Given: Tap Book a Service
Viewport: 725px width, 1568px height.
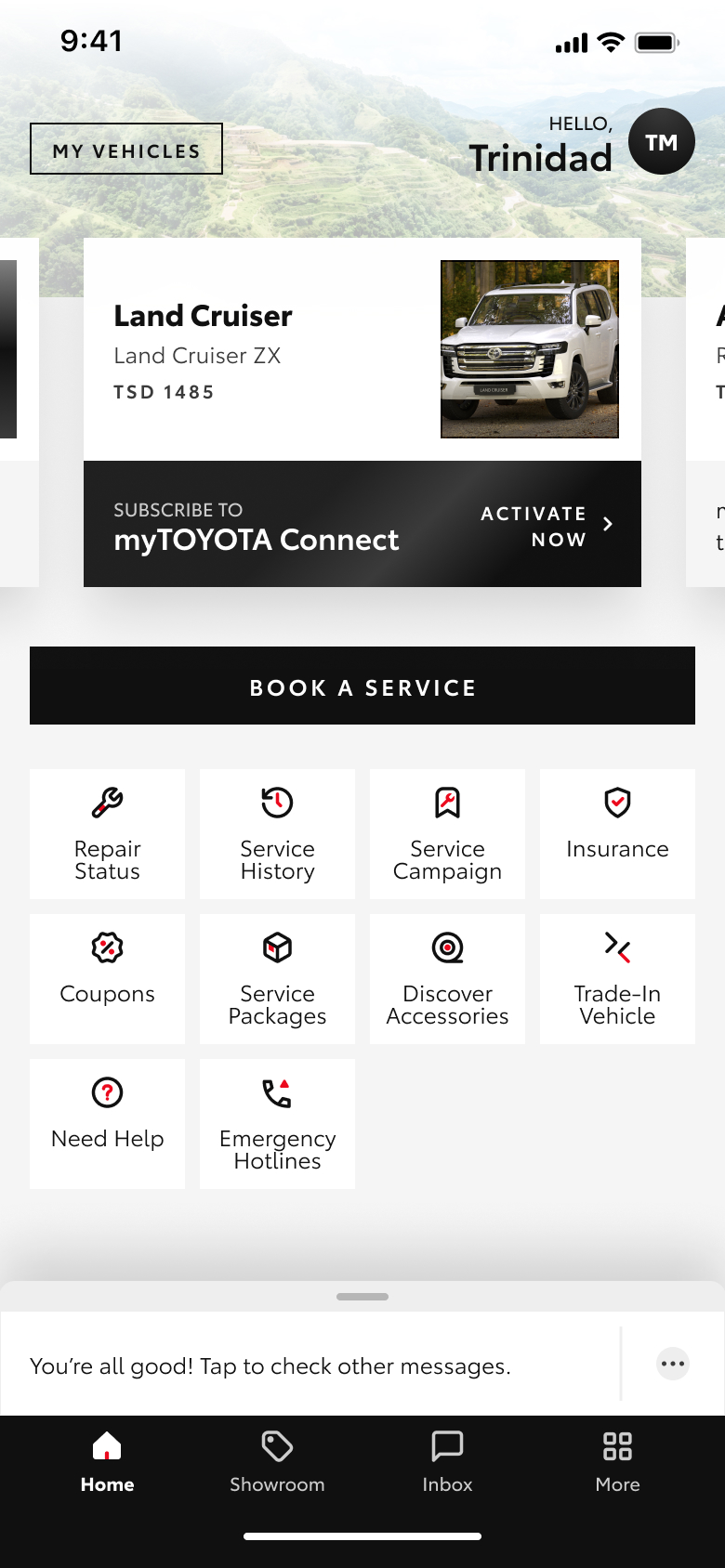Looking at the screenshot, I should tap(362, 686).
